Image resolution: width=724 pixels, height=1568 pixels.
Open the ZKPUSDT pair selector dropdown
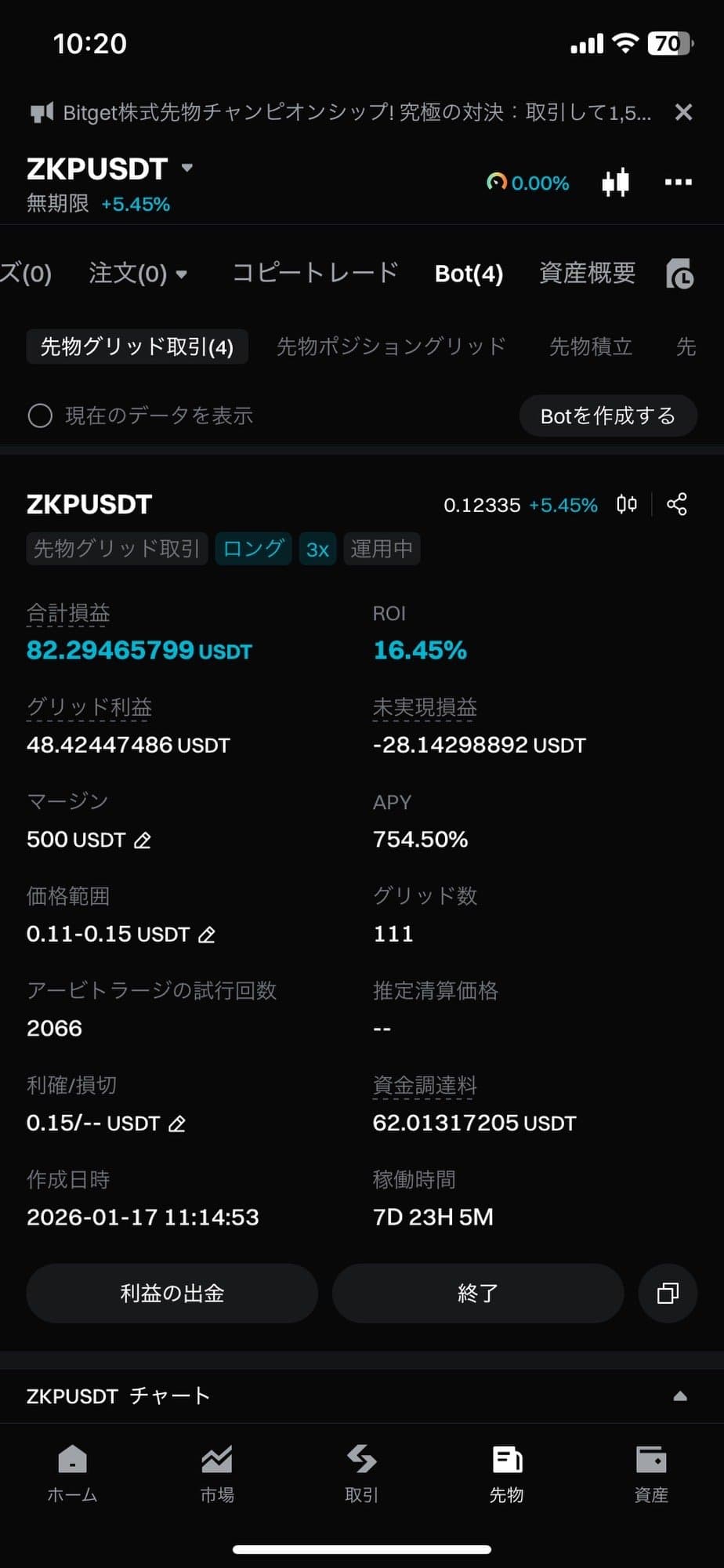pos(186,168)
